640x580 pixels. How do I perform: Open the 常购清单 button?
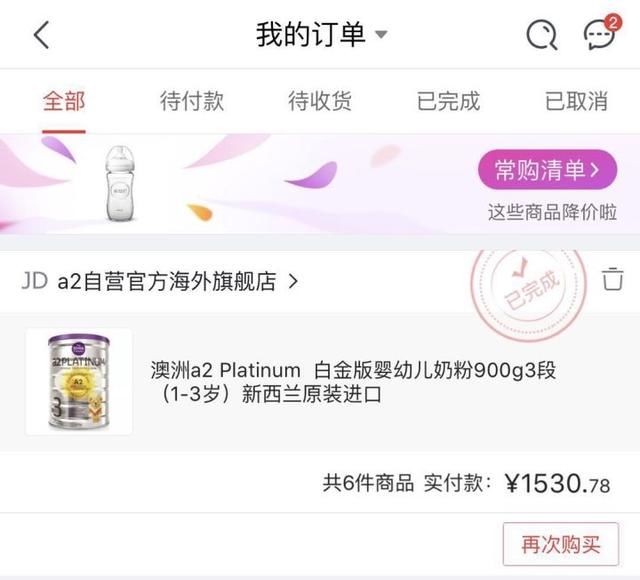(x=547, y=170)
